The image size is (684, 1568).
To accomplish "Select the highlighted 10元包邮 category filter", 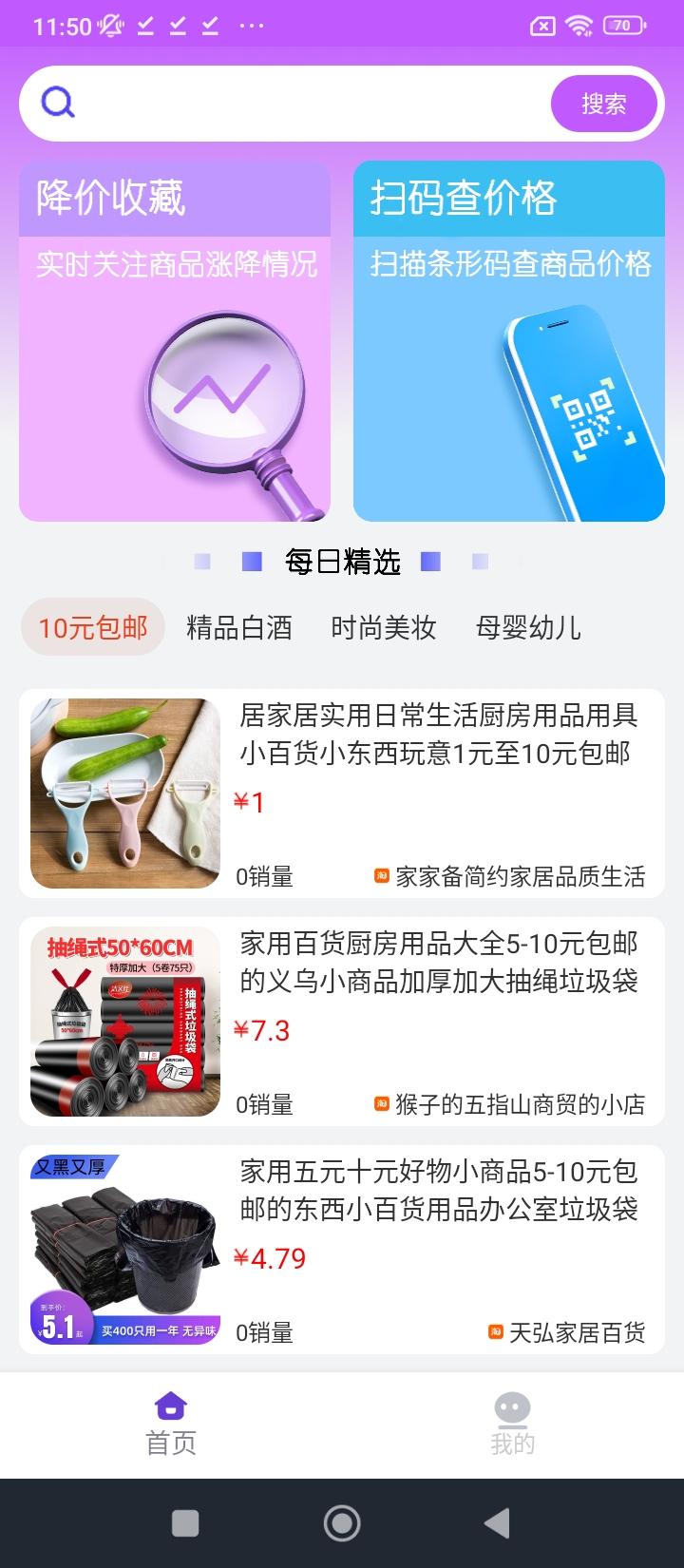I will point(93,628).
